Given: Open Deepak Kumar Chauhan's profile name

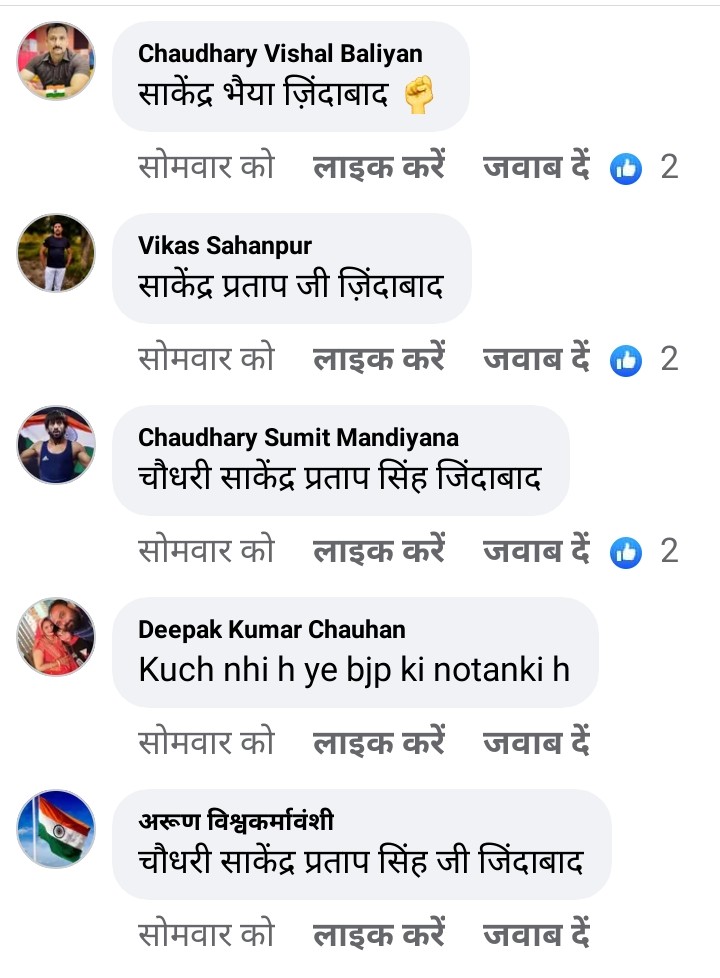Looking at the screenshot, I should point(272,629).
